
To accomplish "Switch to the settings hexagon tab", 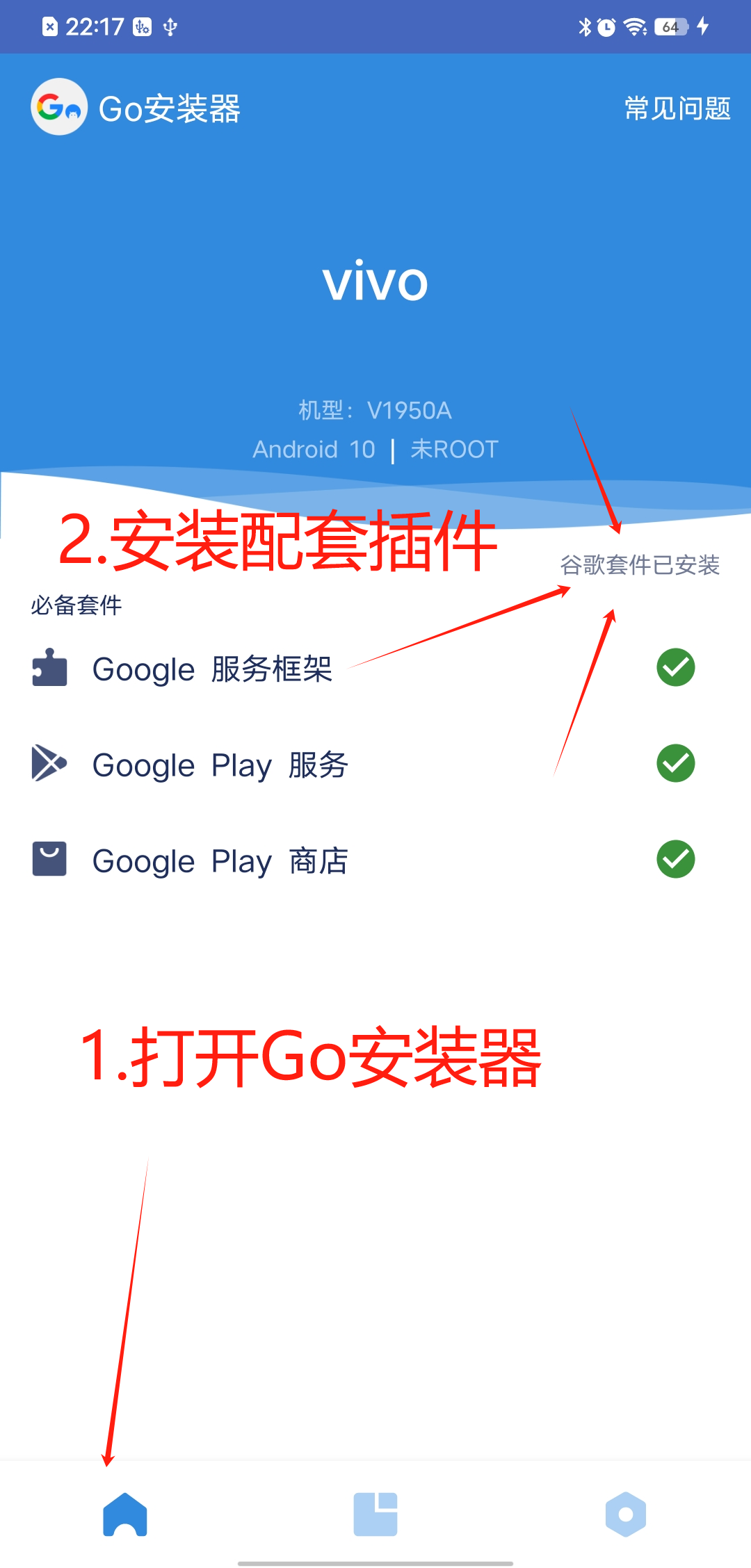I will (x=626, y=1514).
